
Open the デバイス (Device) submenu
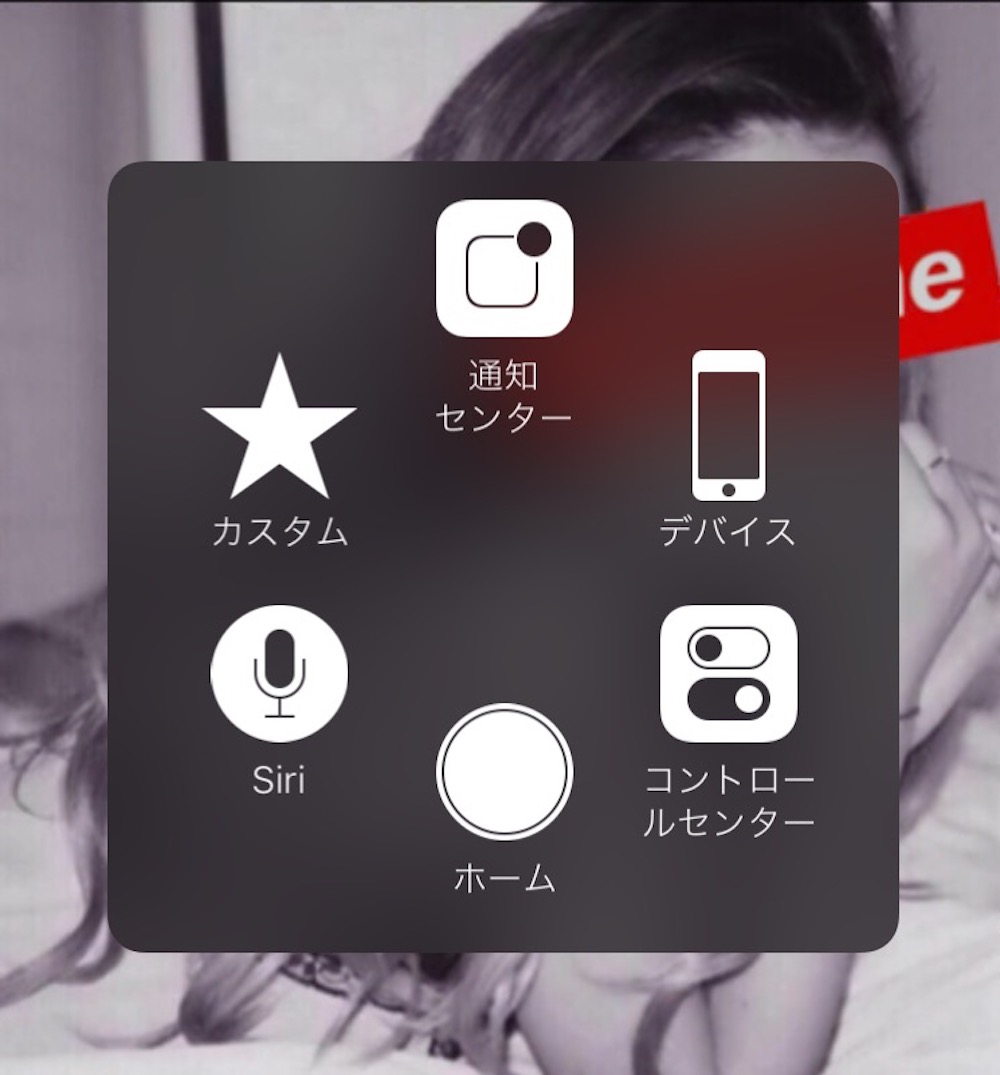728,425
